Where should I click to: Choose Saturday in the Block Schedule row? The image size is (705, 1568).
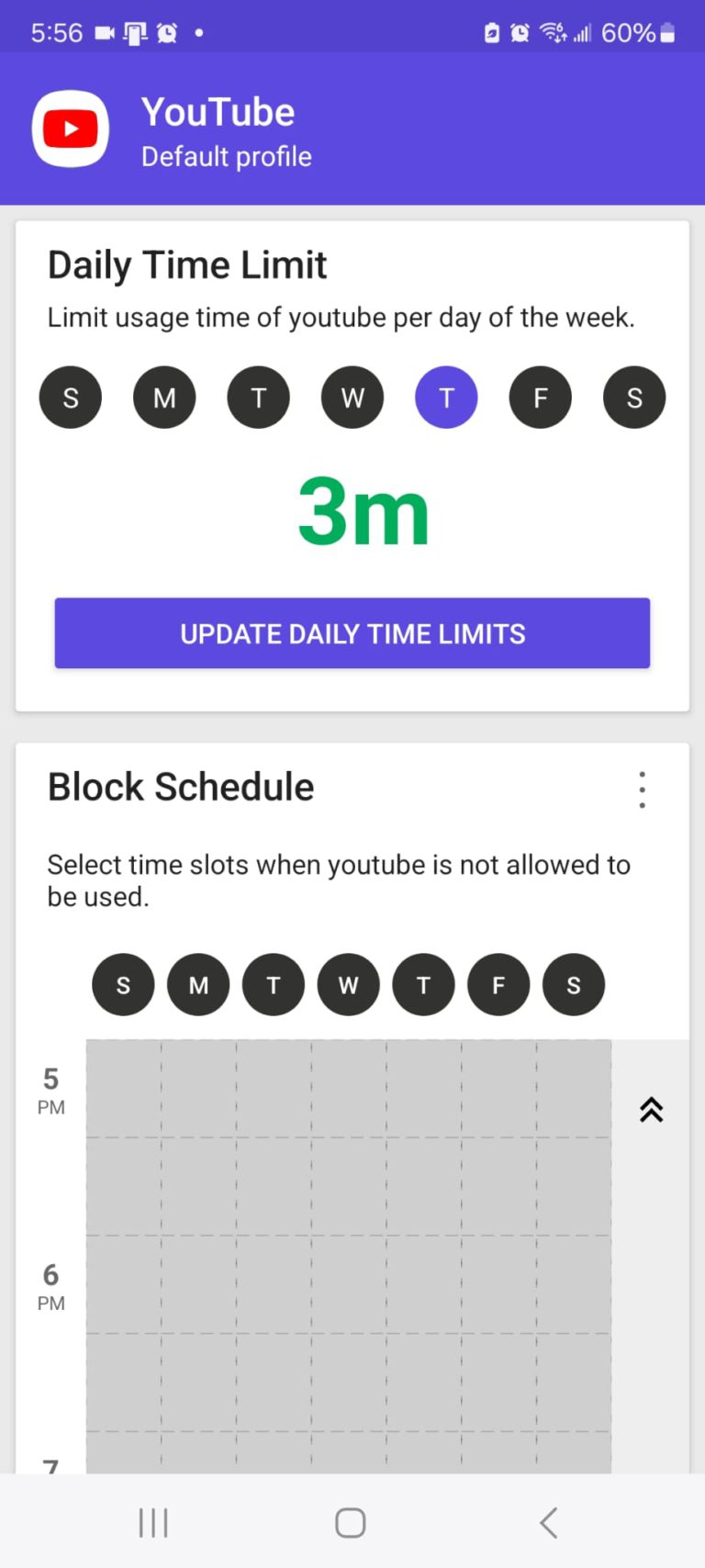pyautogui.click(x=573, y=984)
